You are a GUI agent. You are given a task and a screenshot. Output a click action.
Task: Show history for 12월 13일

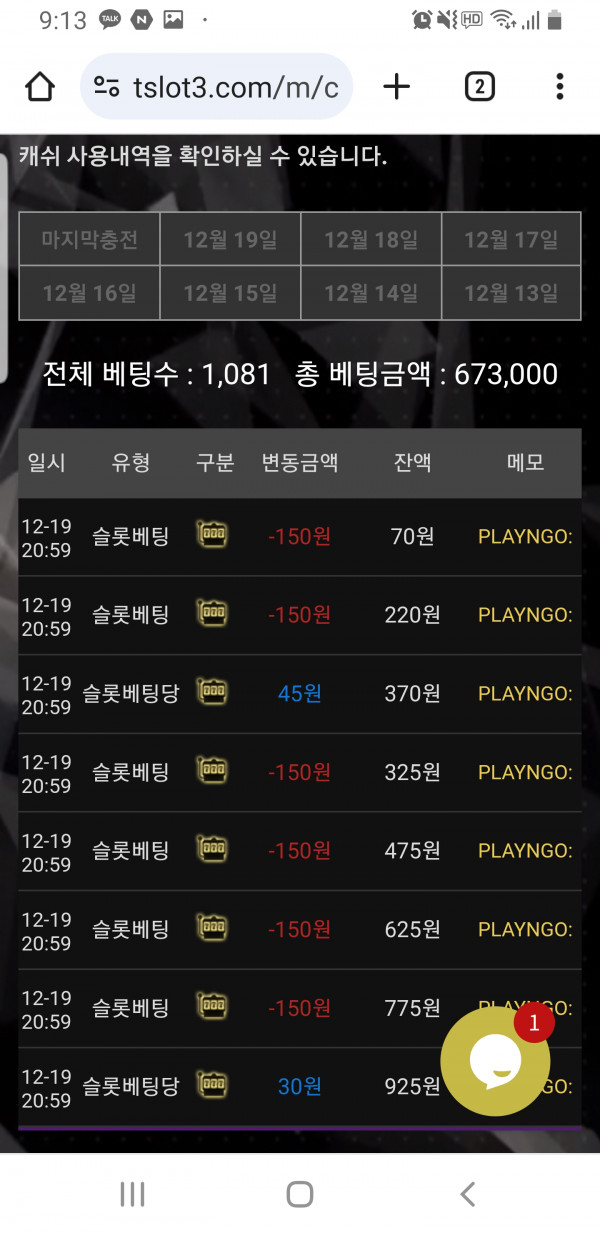point(511,293)
